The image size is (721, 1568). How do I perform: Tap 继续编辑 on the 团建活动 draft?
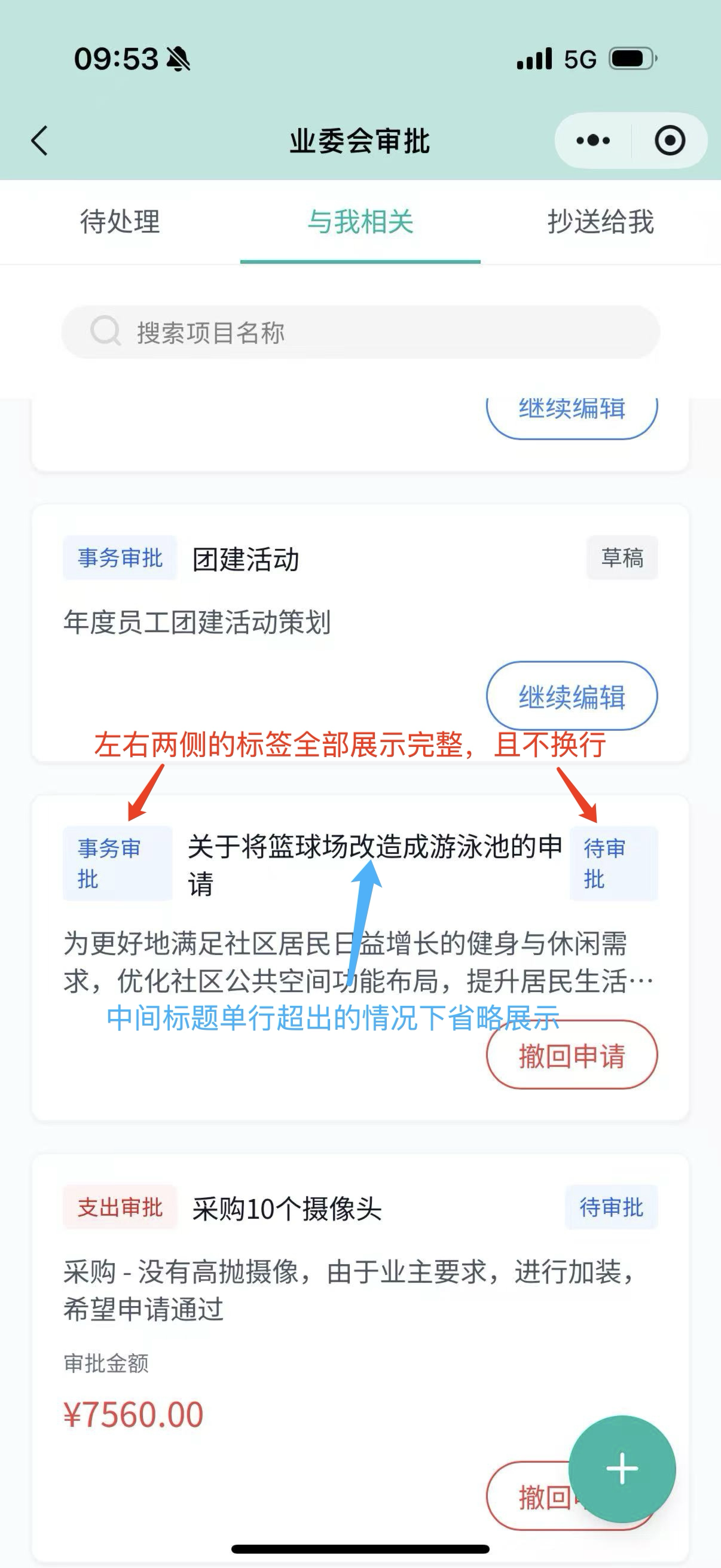coord(572,695)
